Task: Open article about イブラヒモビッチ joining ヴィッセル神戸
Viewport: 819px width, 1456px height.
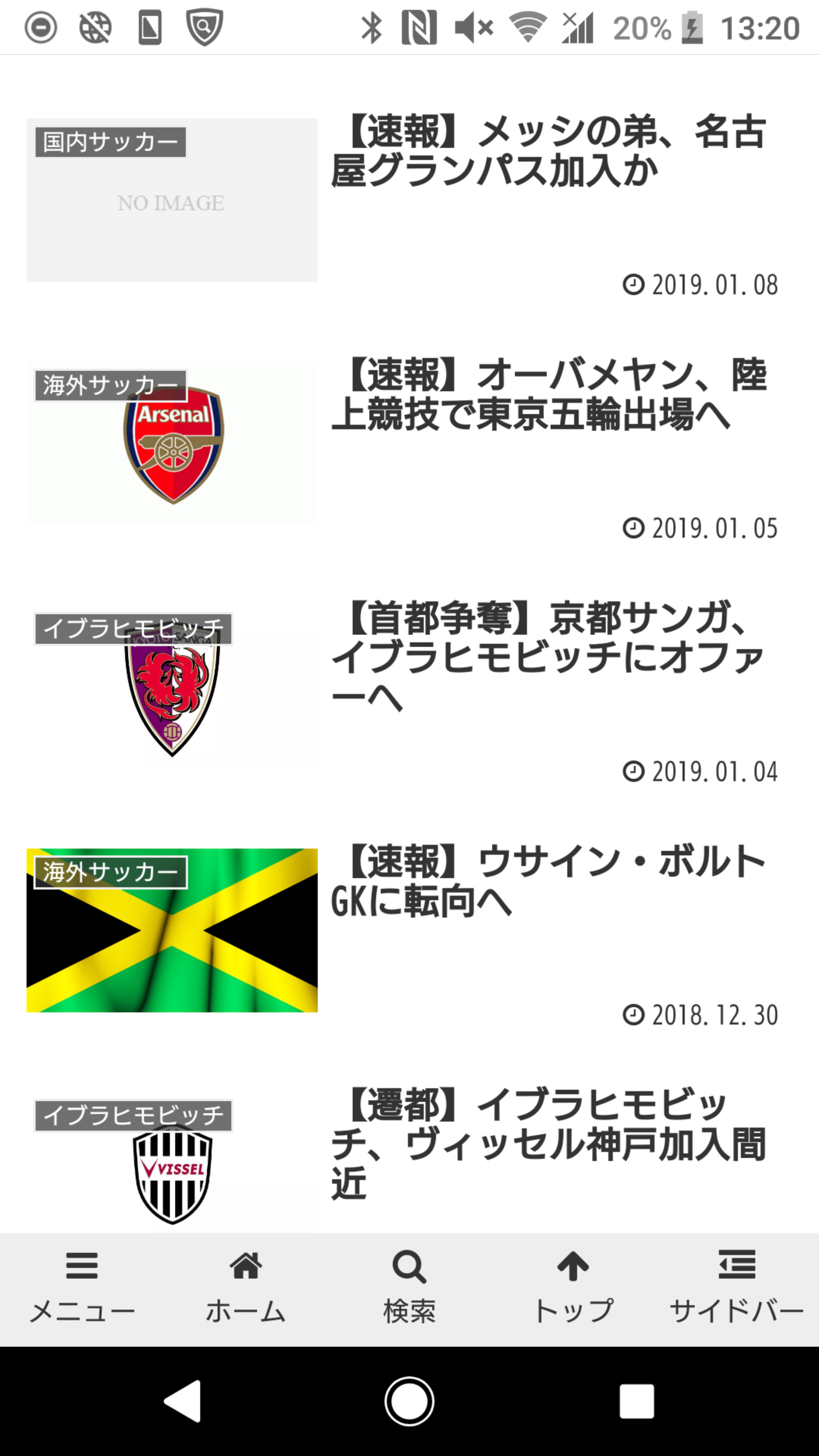Action: [548, 1143]
